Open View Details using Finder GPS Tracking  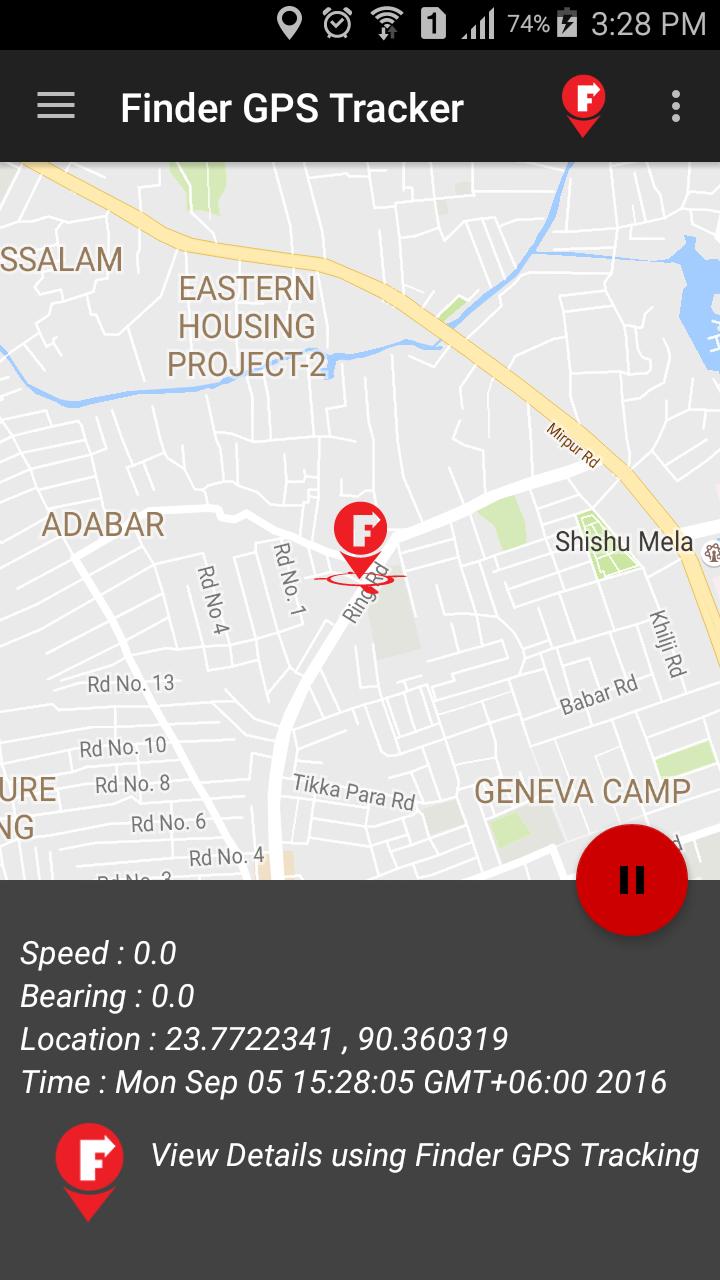(x=425, y=1156)
